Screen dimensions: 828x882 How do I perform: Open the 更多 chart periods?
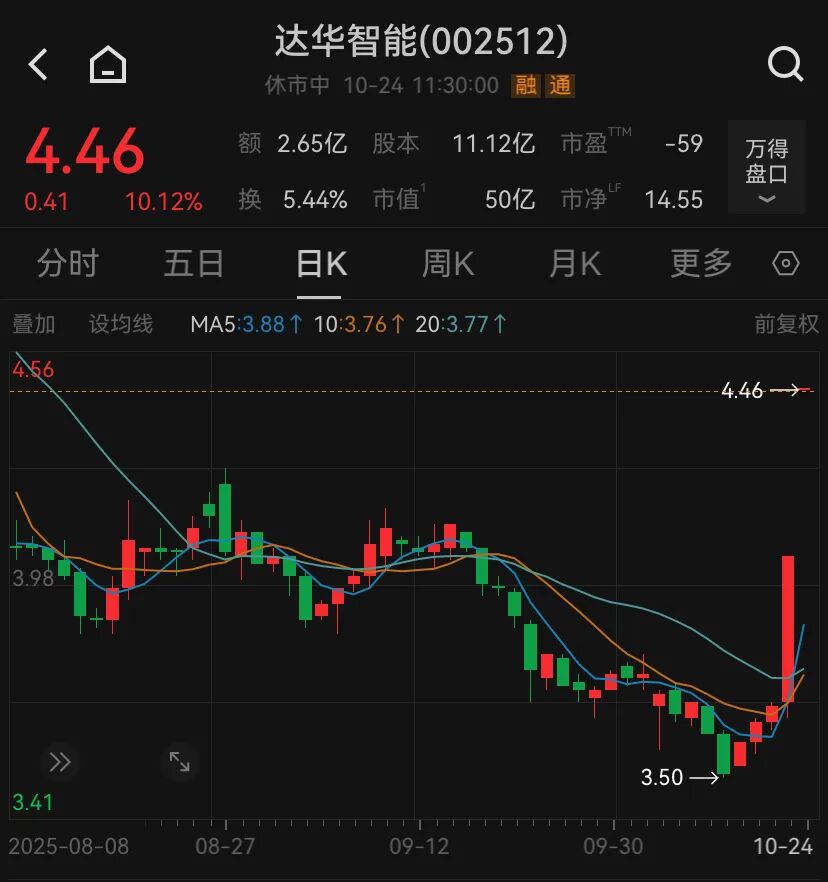[x=701, y=264]
